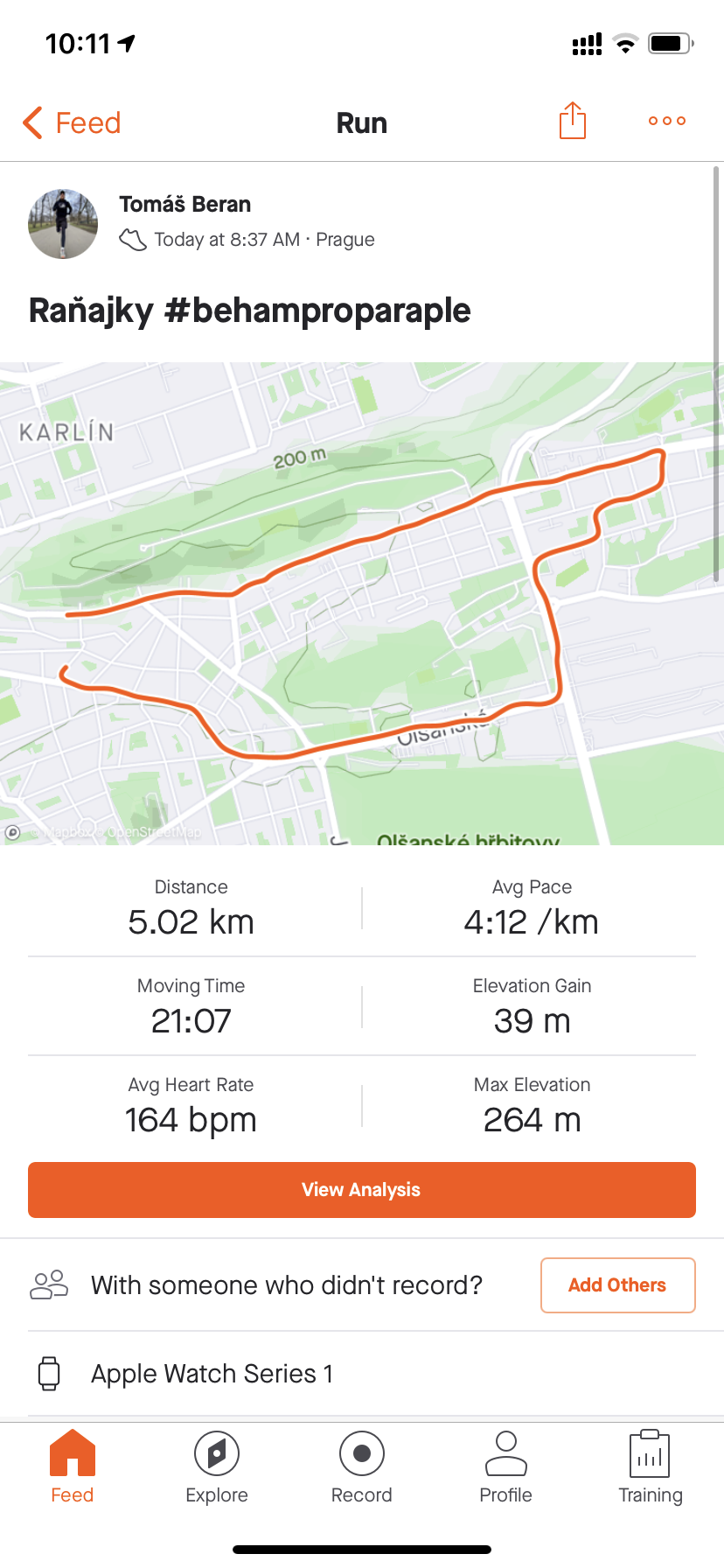Open the Apple Watch Series 1 row

(x=362, y=1374)
